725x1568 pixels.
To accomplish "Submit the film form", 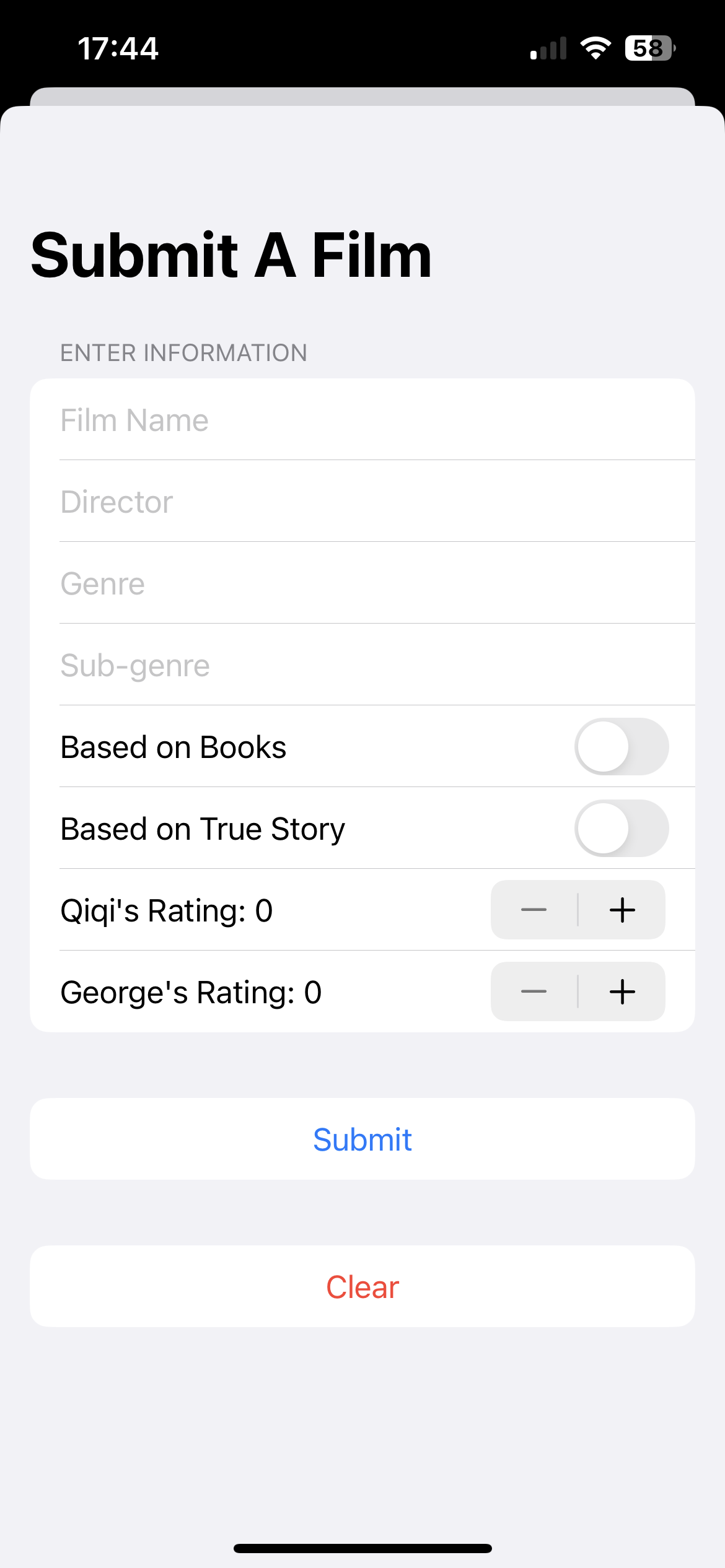I will click(362, 1139).
